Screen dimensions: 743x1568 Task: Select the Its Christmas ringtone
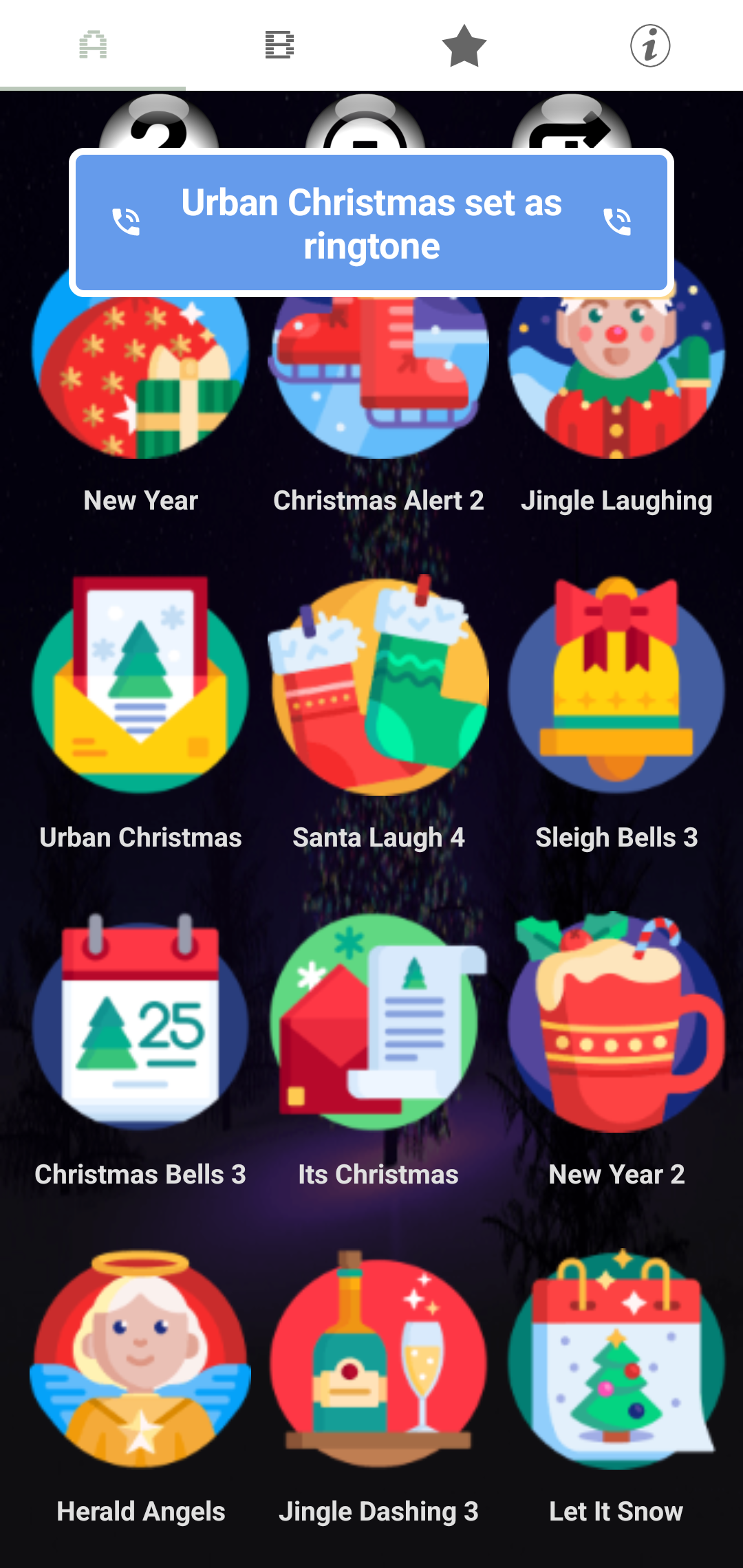point(378,1025)
